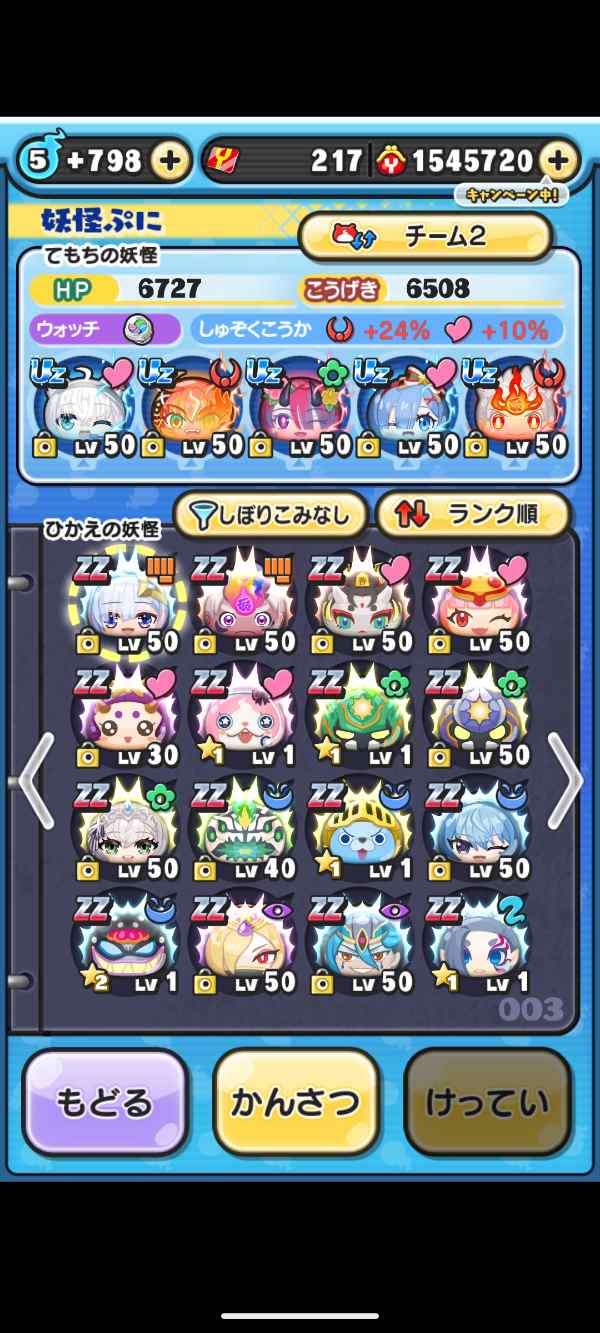Tap the plus button next to +798

point(170,160)
